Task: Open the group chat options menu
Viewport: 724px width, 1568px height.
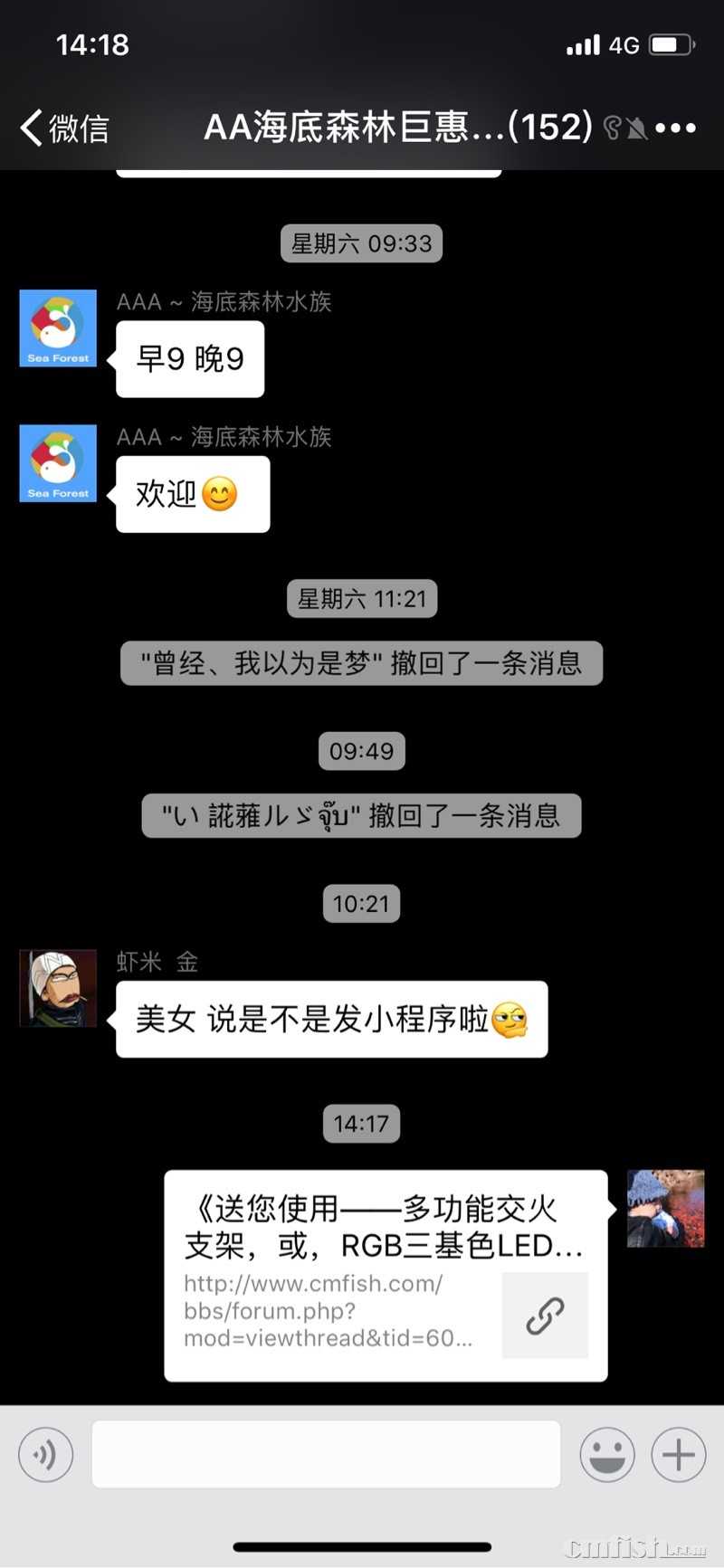Action: (x=675, y=128)
